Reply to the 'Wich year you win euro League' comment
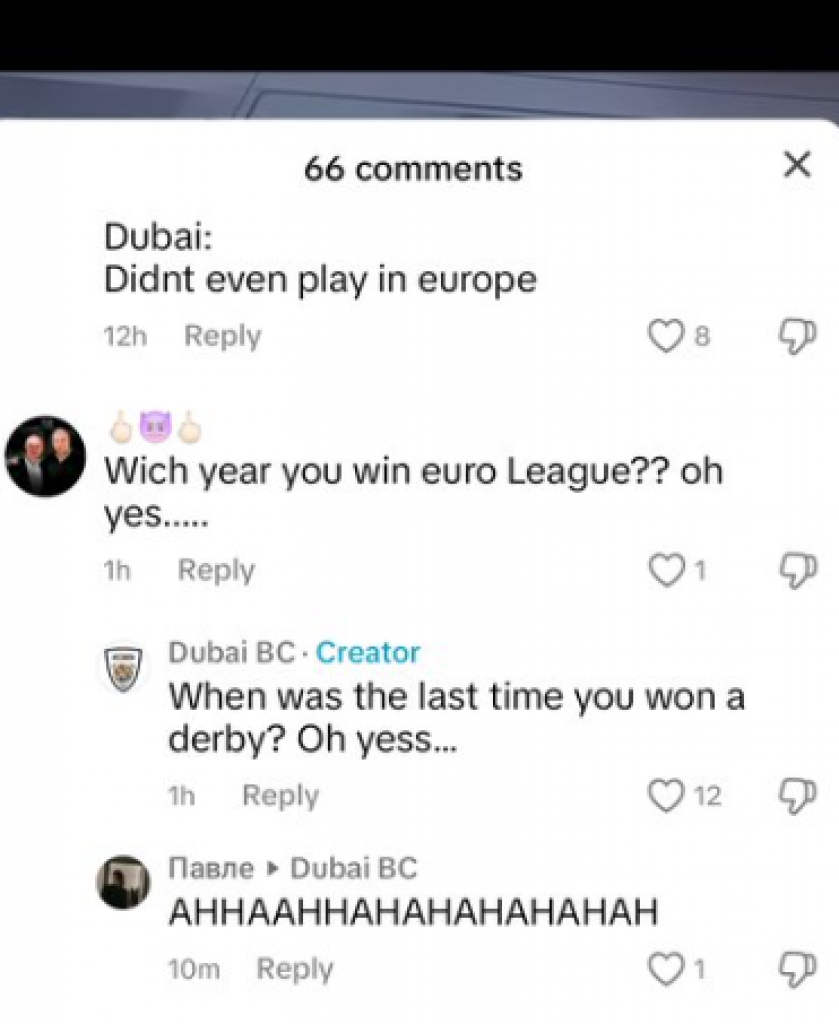Screen dimensions: 839x1024 coord(216,570)
